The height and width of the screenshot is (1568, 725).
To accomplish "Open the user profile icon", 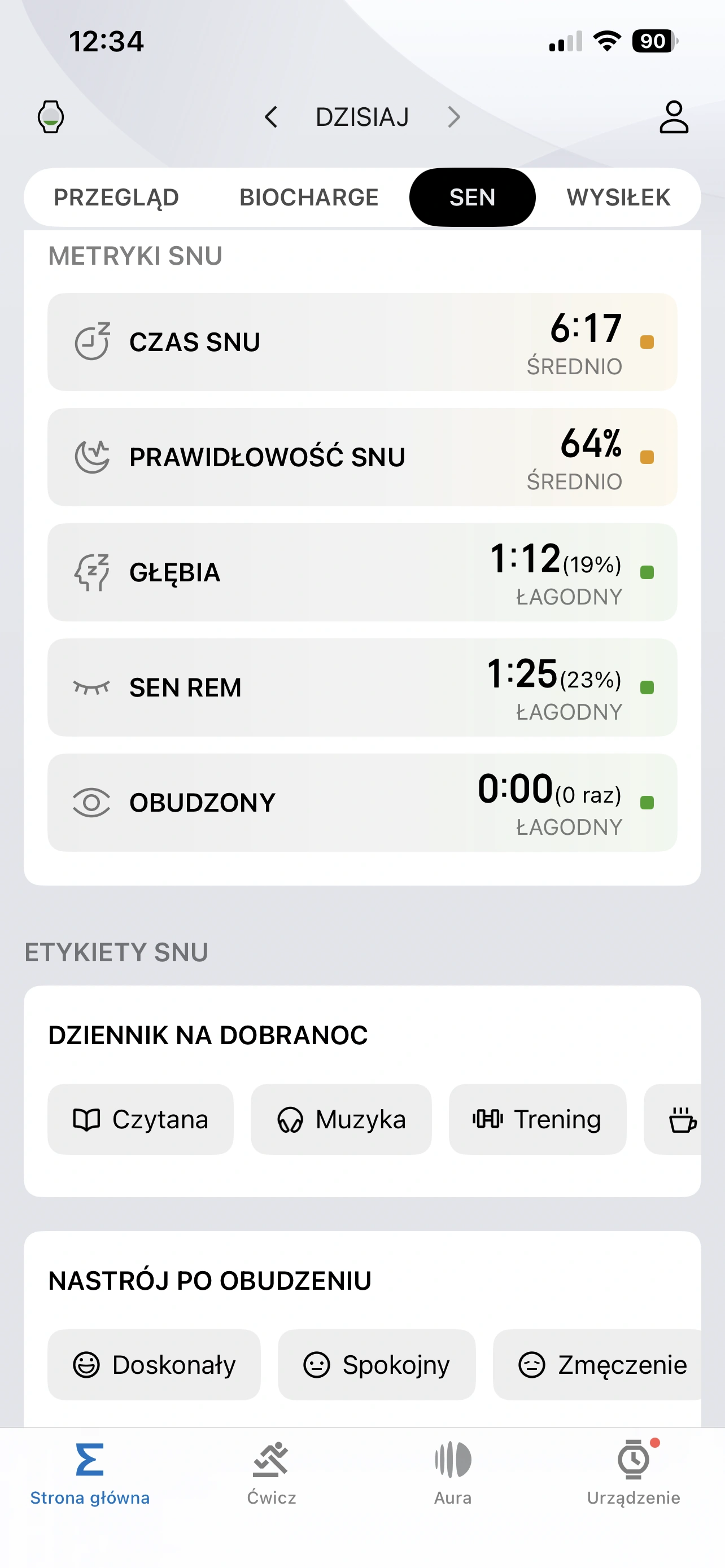I will [x=674, y=116].
